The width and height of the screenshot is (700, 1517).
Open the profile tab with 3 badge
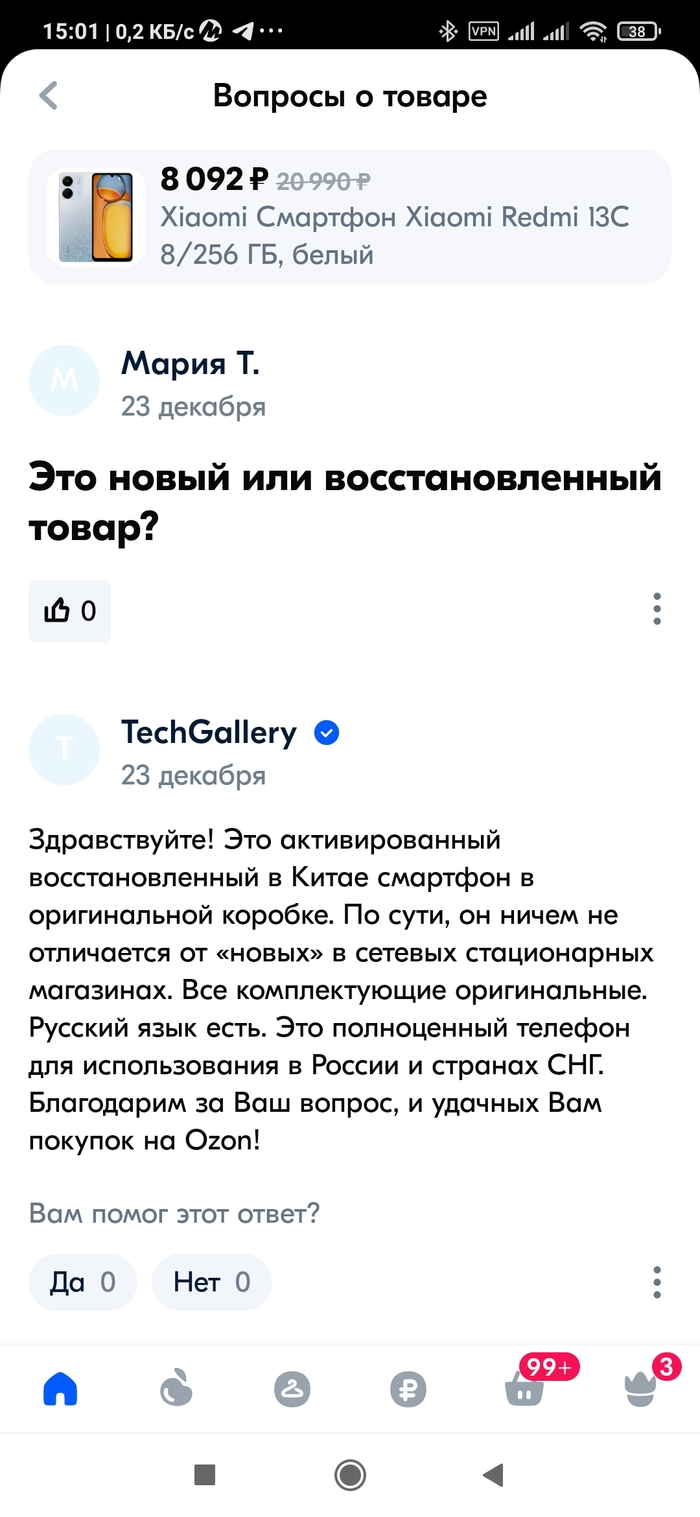(x=640, y=1389)
